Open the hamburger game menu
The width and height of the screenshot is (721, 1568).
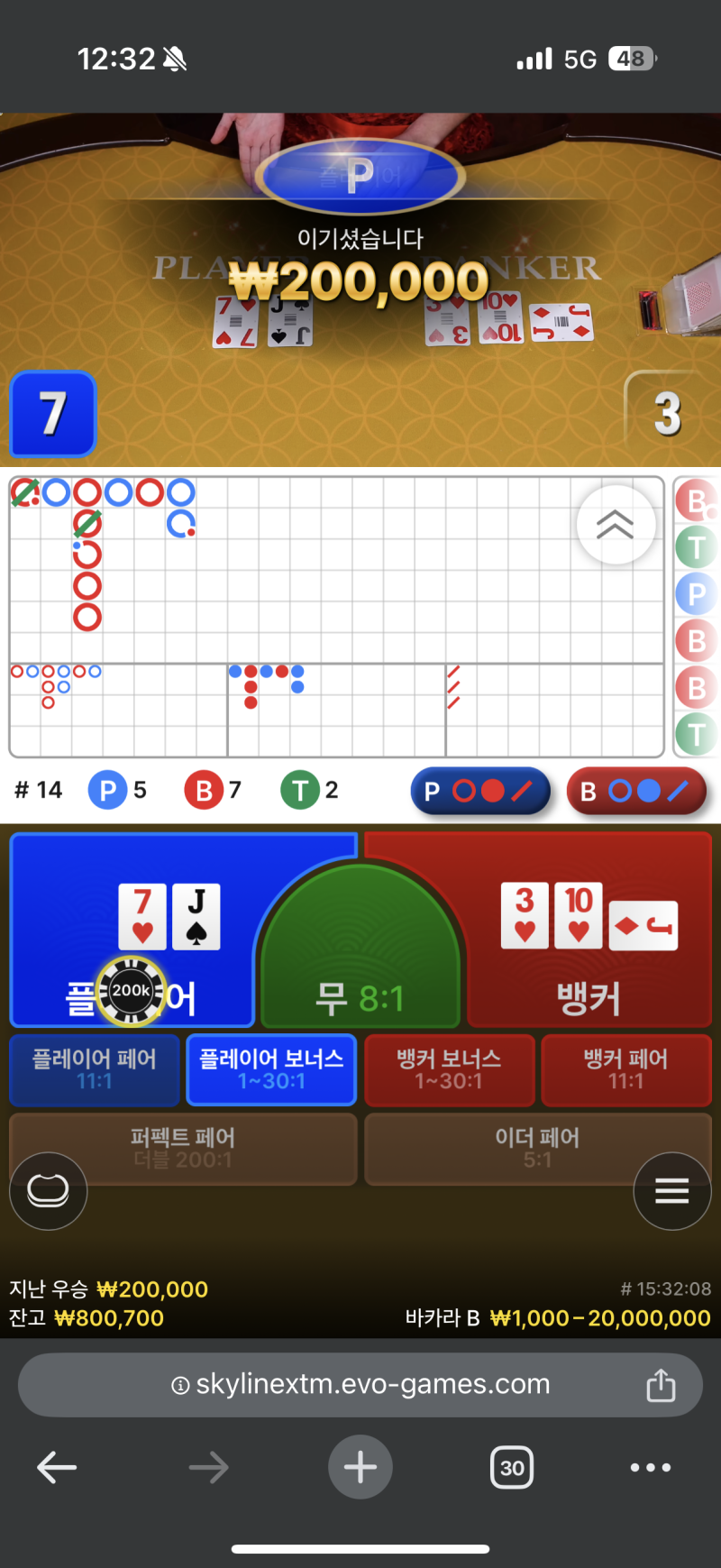[x=672, y=1191]
